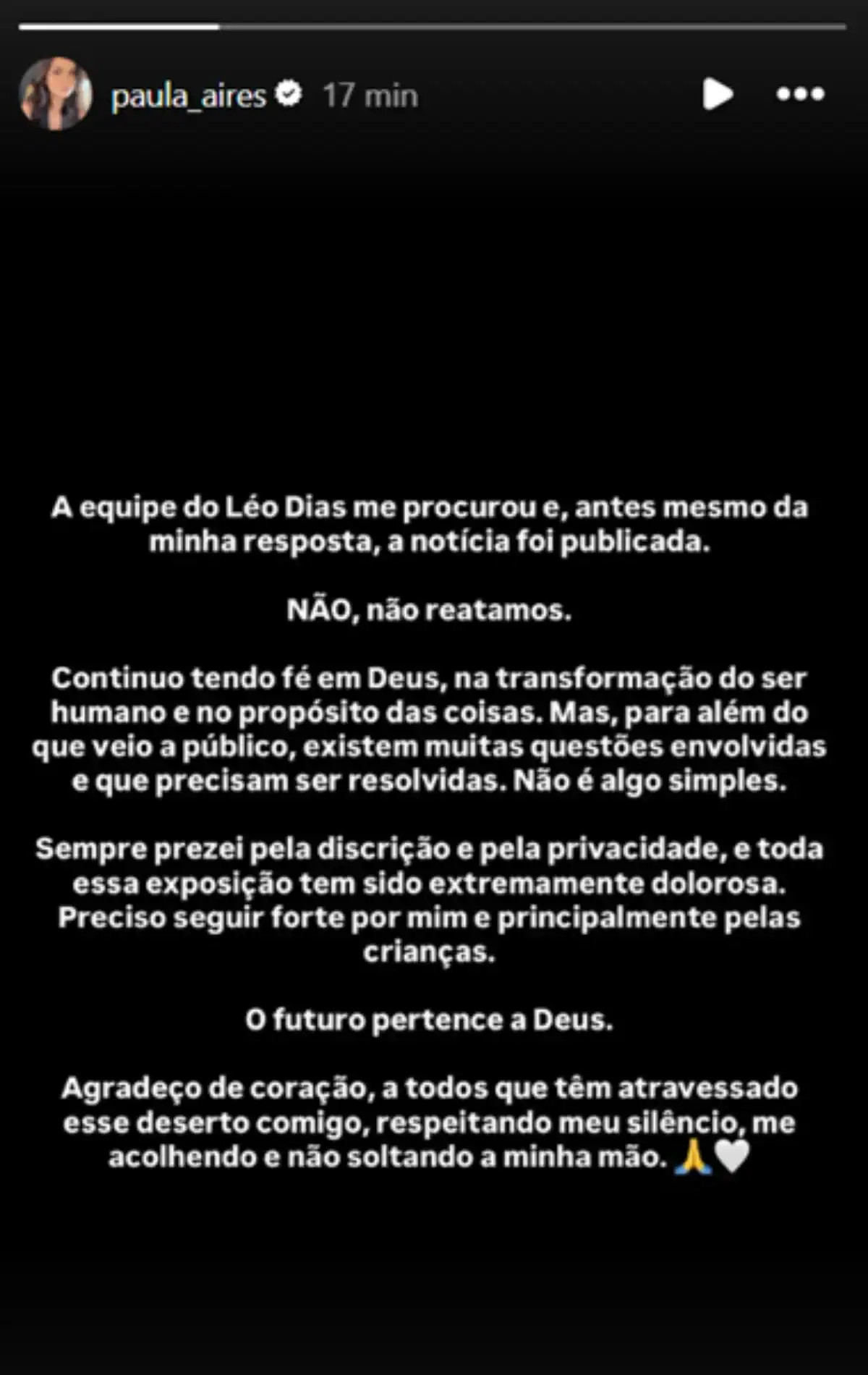Open paula_aires profile picture
The height and width of the screenshot is (1375, 868).
click(x=56, y=94)
